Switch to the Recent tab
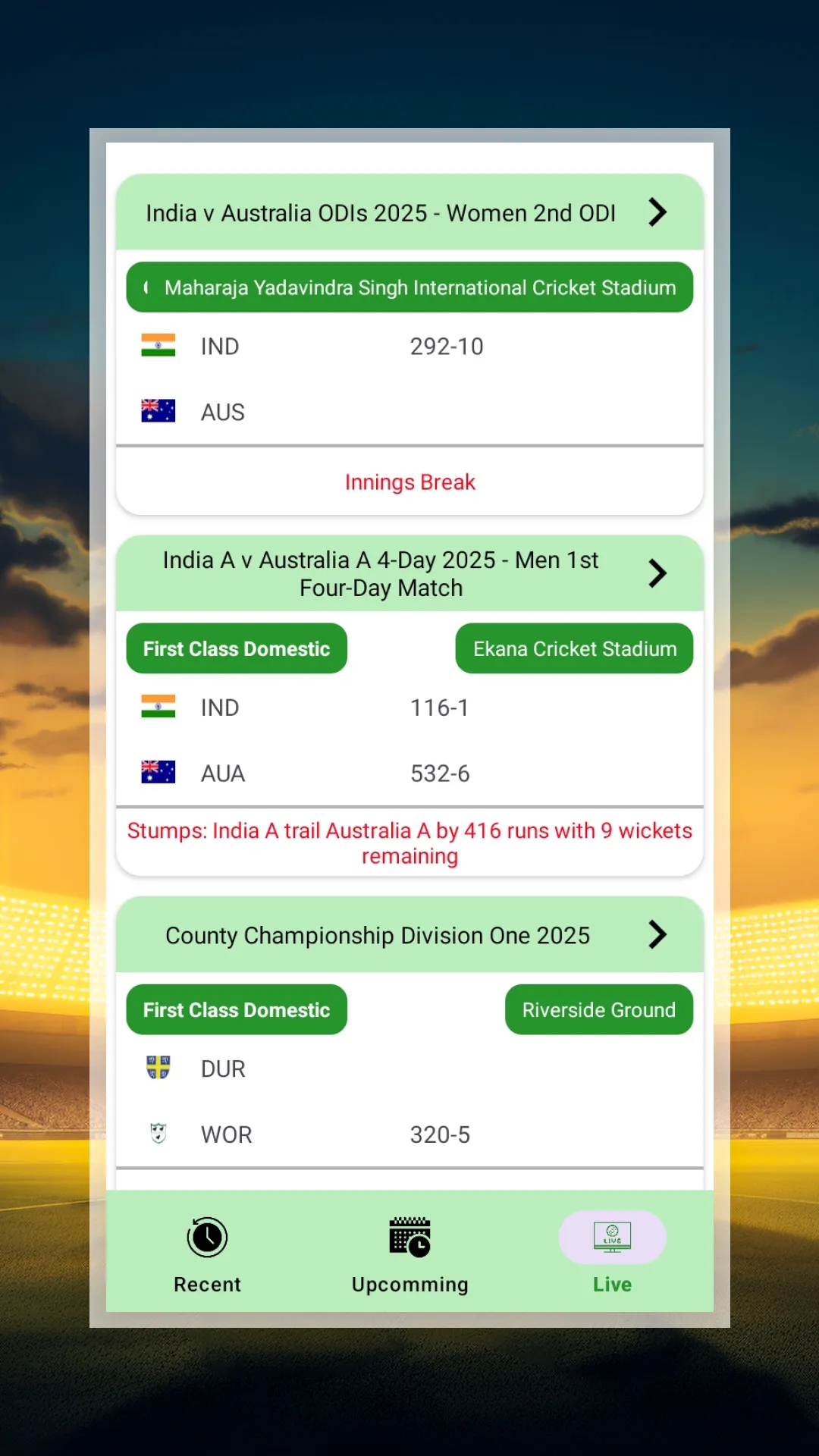This screenshot has width=819, height=1456. [207, 1254]
